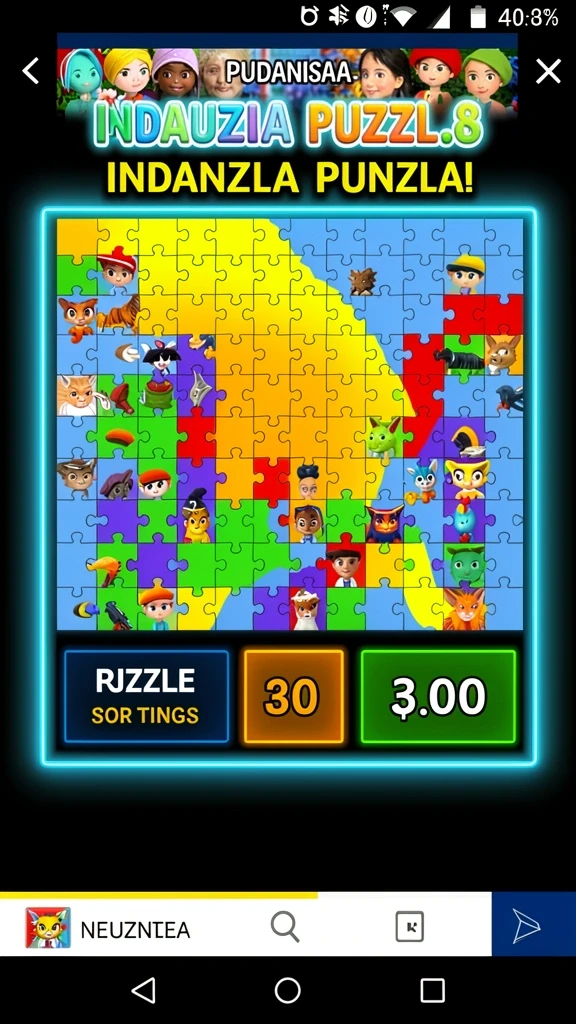576x1024 pixels.
Task: Go back using the top-left arrow
Action: (31, 71)
